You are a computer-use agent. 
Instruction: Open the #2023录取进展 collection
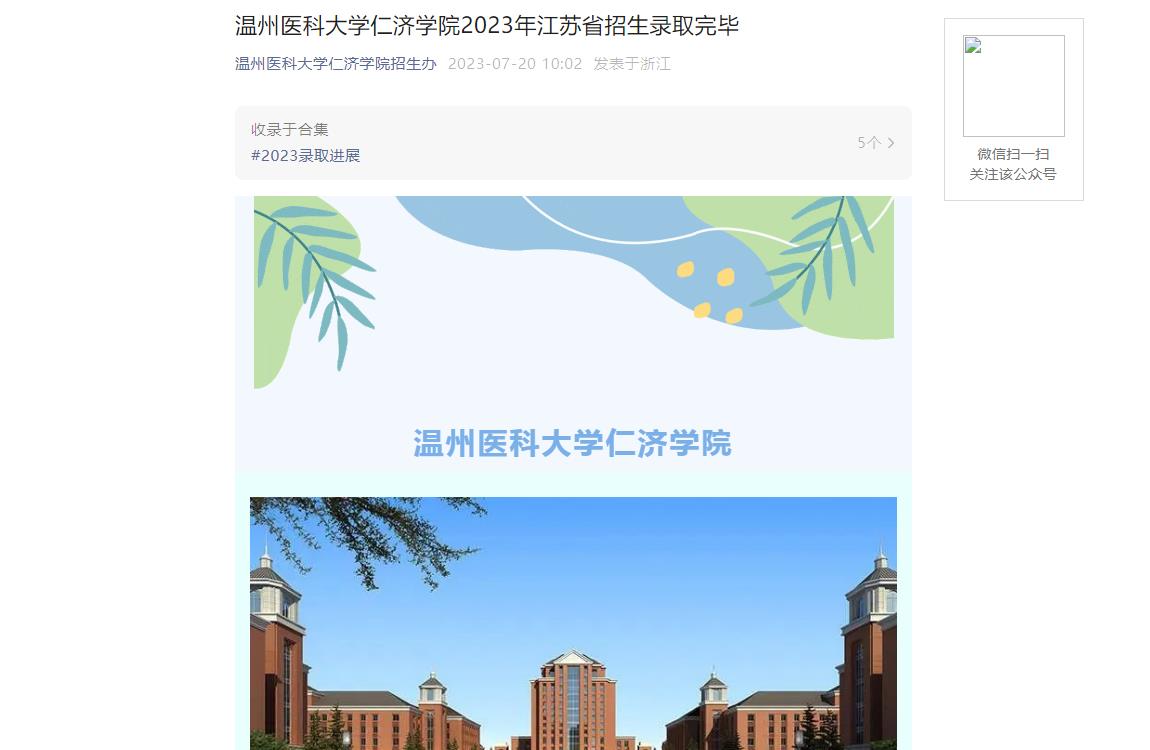[305, 156]
